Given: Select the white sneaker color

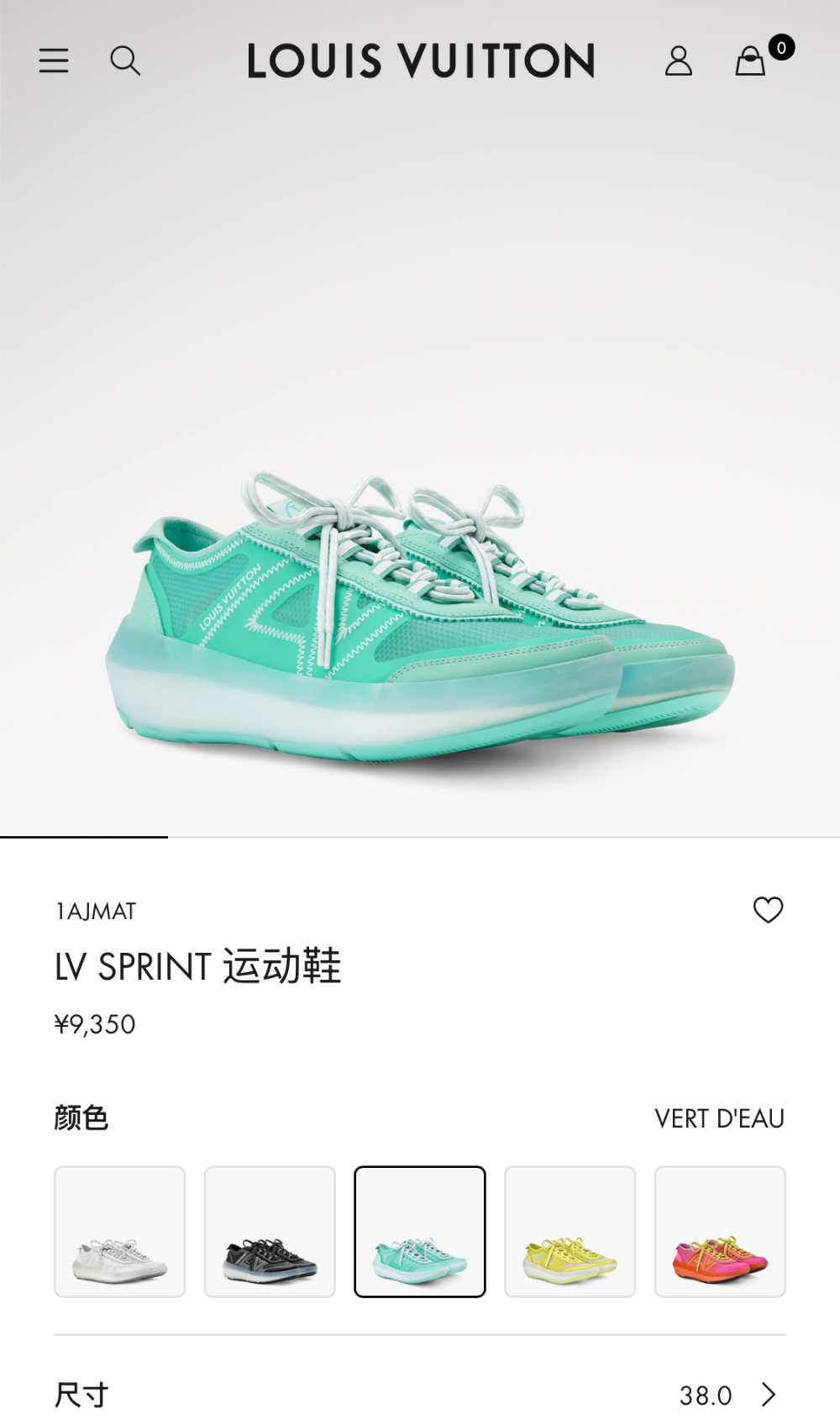Looking at the screenshot, I should 120,1232.
